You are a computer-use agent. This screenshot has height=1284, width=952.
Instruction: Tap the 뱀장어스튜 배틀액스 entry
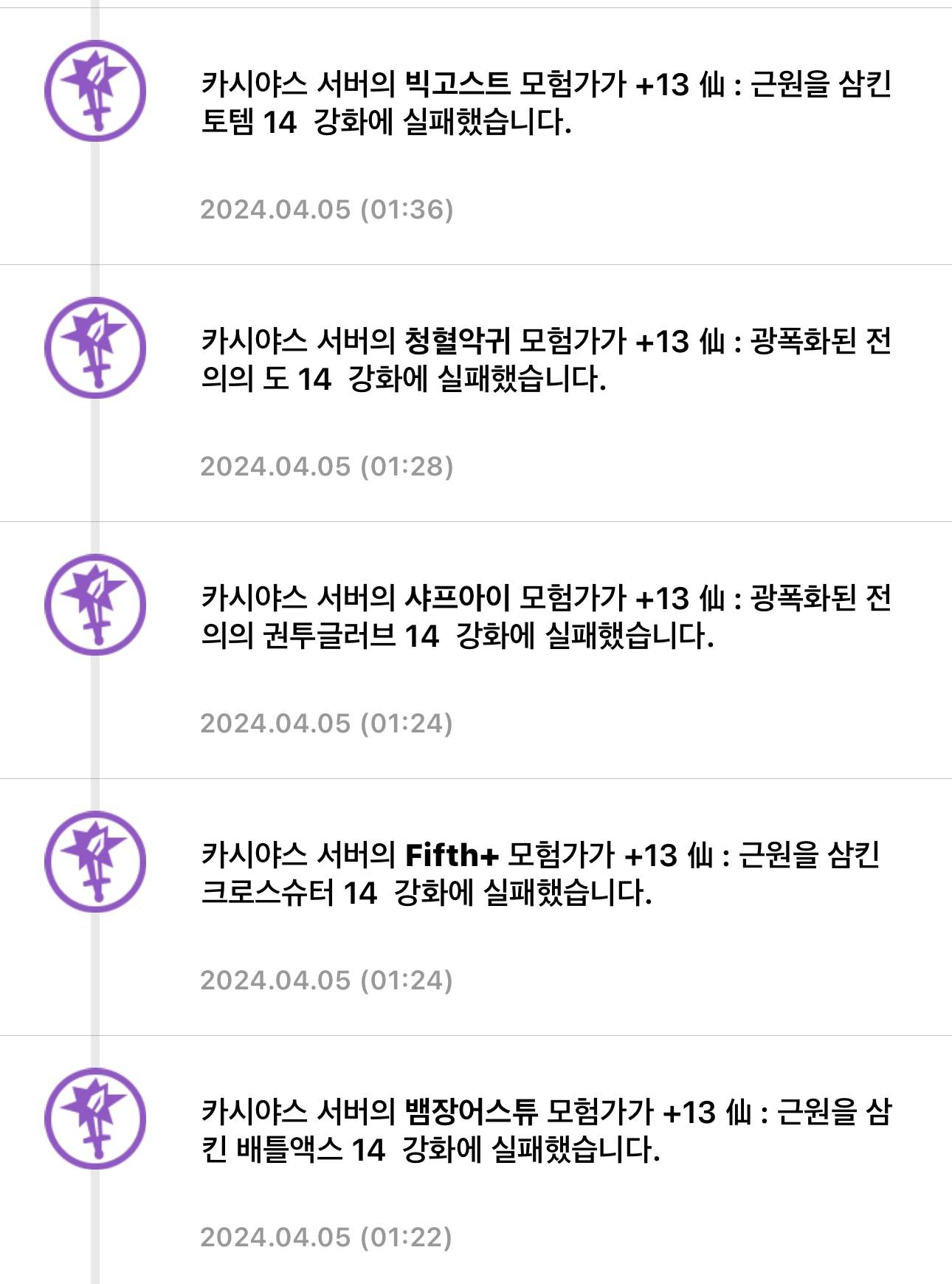545,1131
